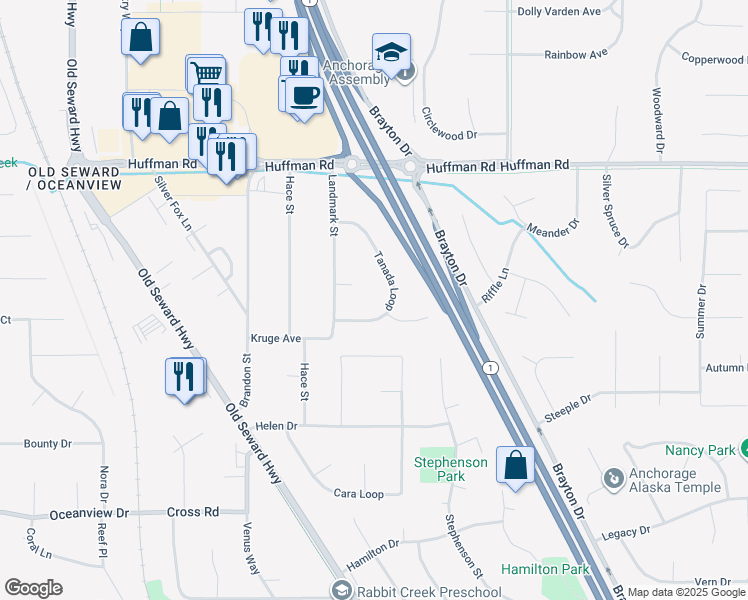Tap the shopping bag marker at top left
The image size is (748, 600).
[x=140, y=41]
